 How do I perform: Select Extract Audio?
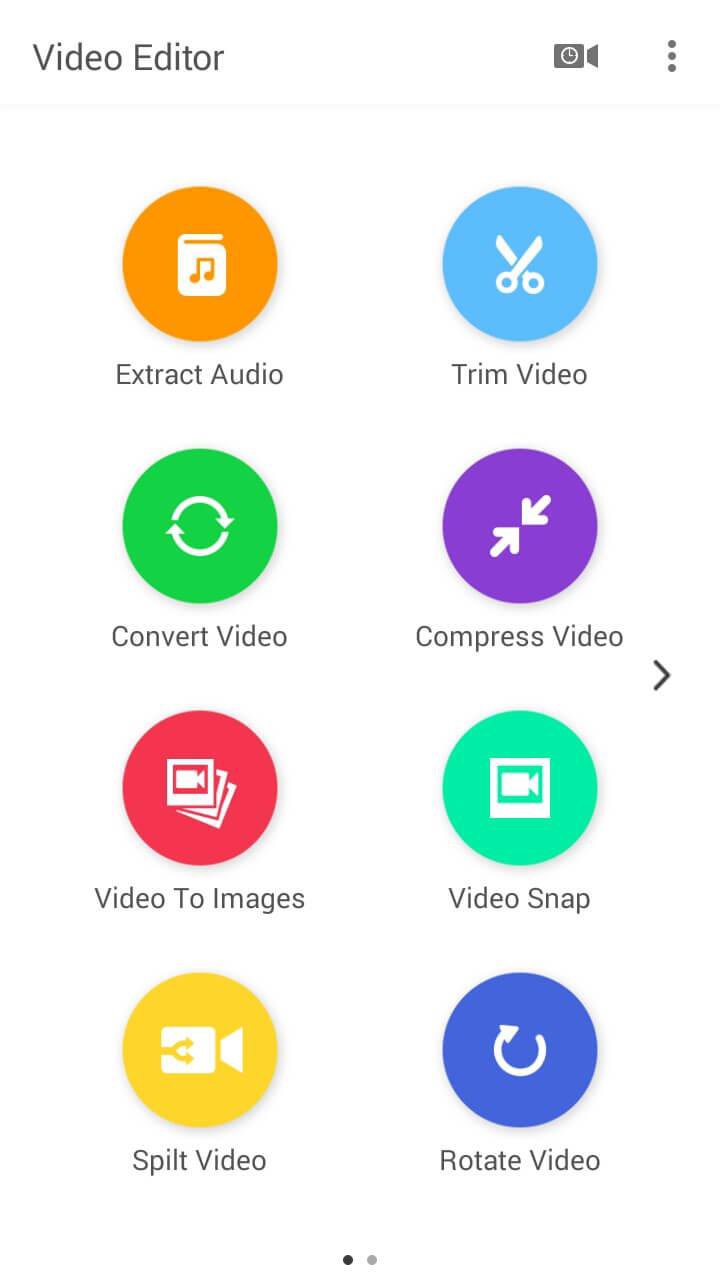click(200, 264)
